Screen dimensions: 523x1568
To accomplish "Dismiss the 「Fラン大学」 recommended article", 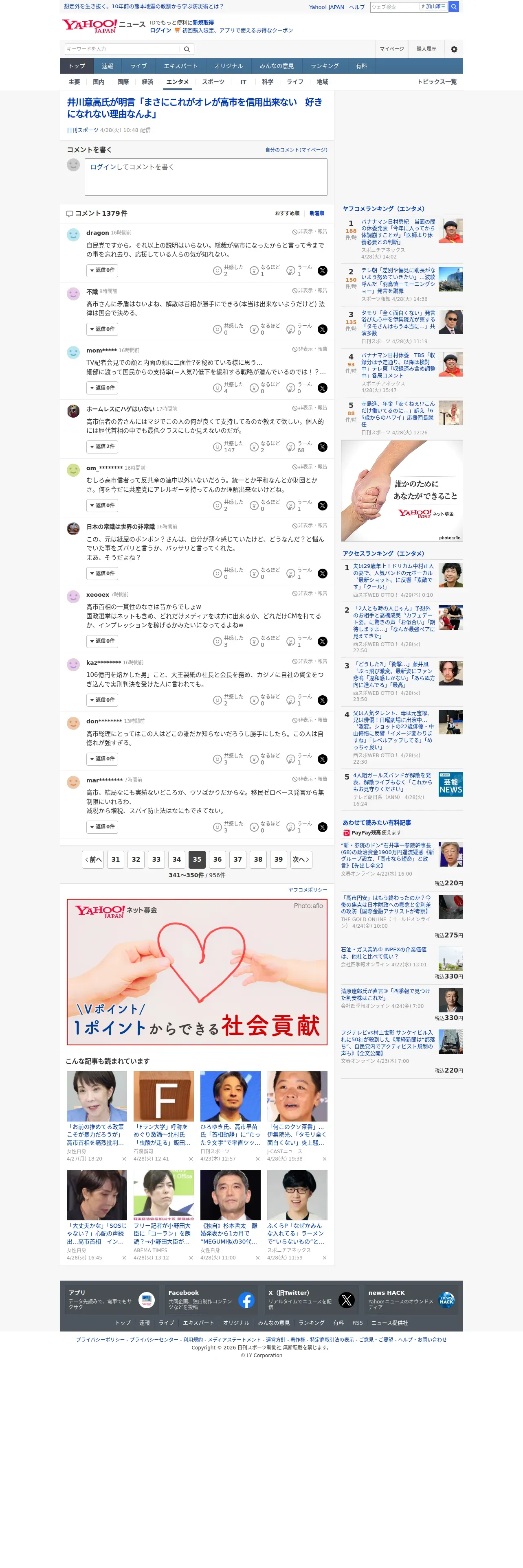I will click(191, 1159).
